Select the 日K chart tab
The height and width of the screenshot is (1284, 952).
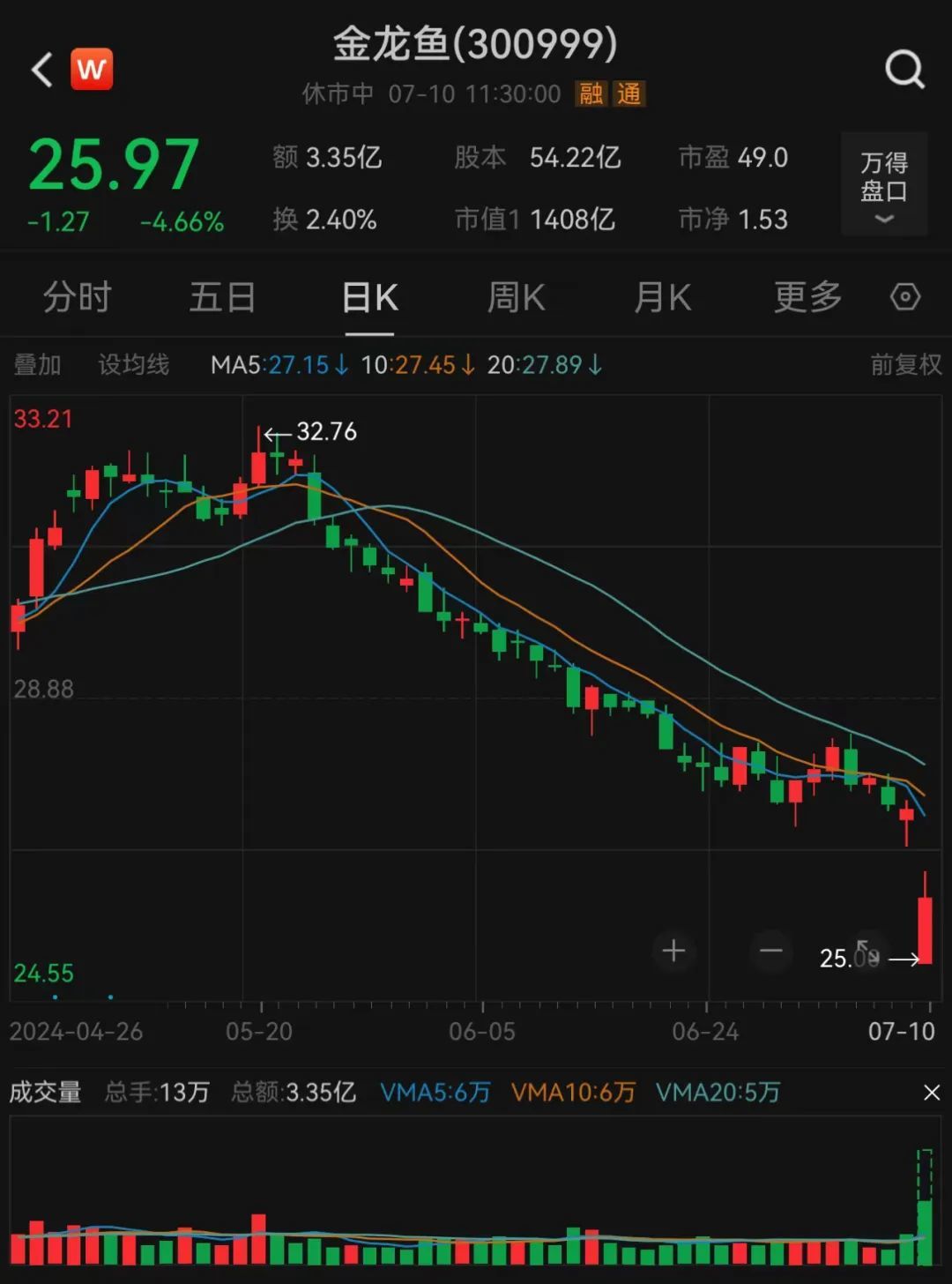(x=369, y=298)
